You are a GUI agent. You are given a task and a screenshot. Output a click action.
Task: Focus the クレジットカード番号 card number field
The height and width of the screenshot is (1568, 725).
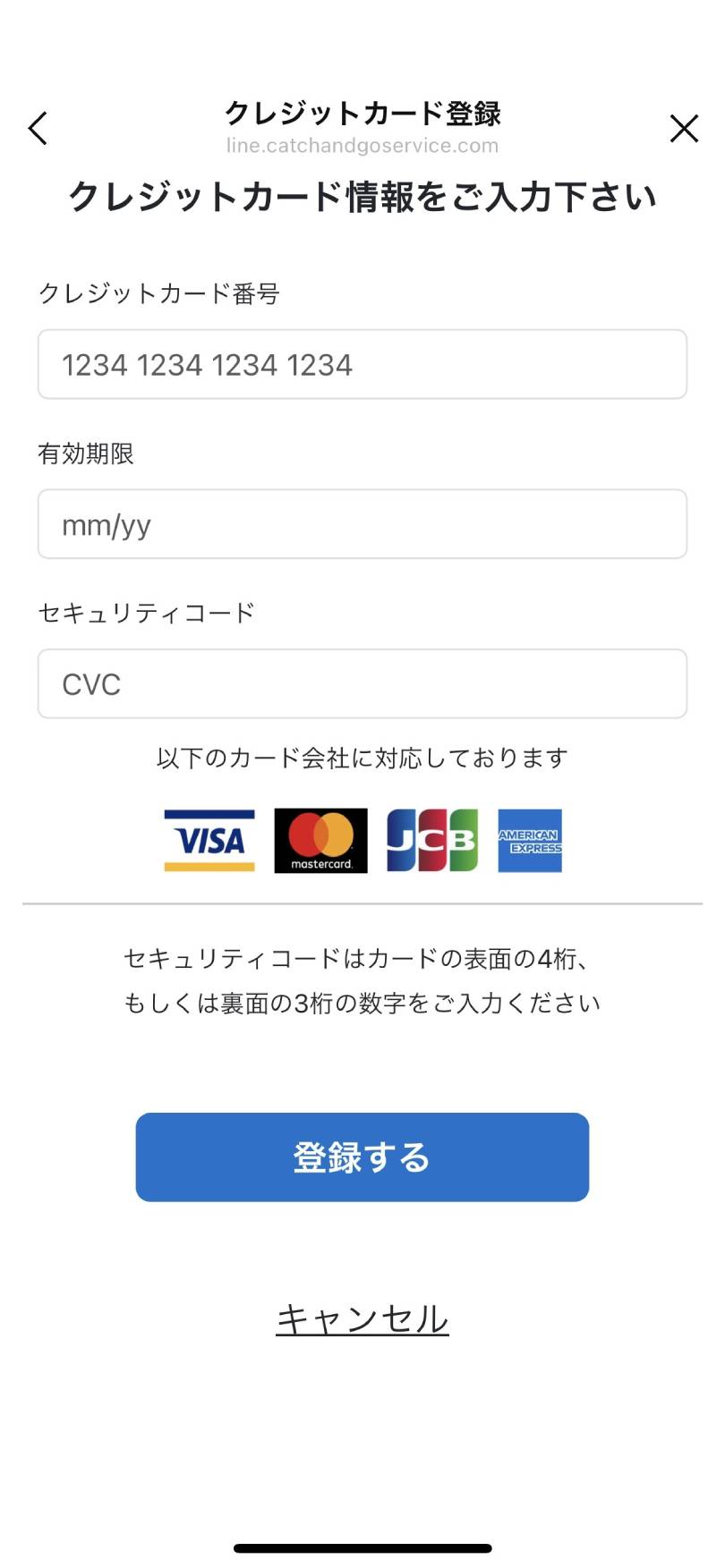point(362,365)
